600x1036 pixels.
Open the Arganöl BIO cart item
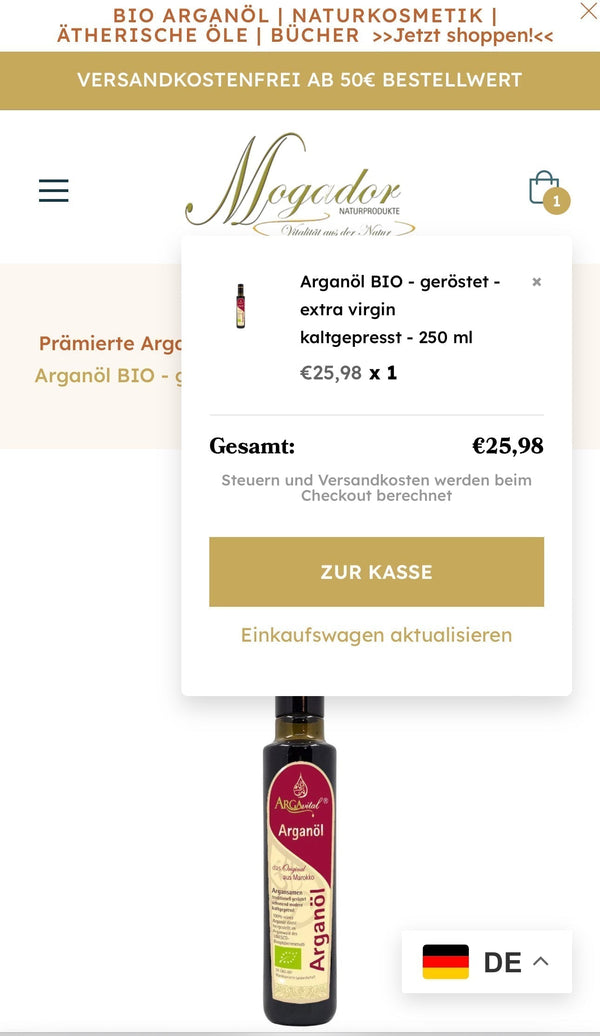coord(400,309)
